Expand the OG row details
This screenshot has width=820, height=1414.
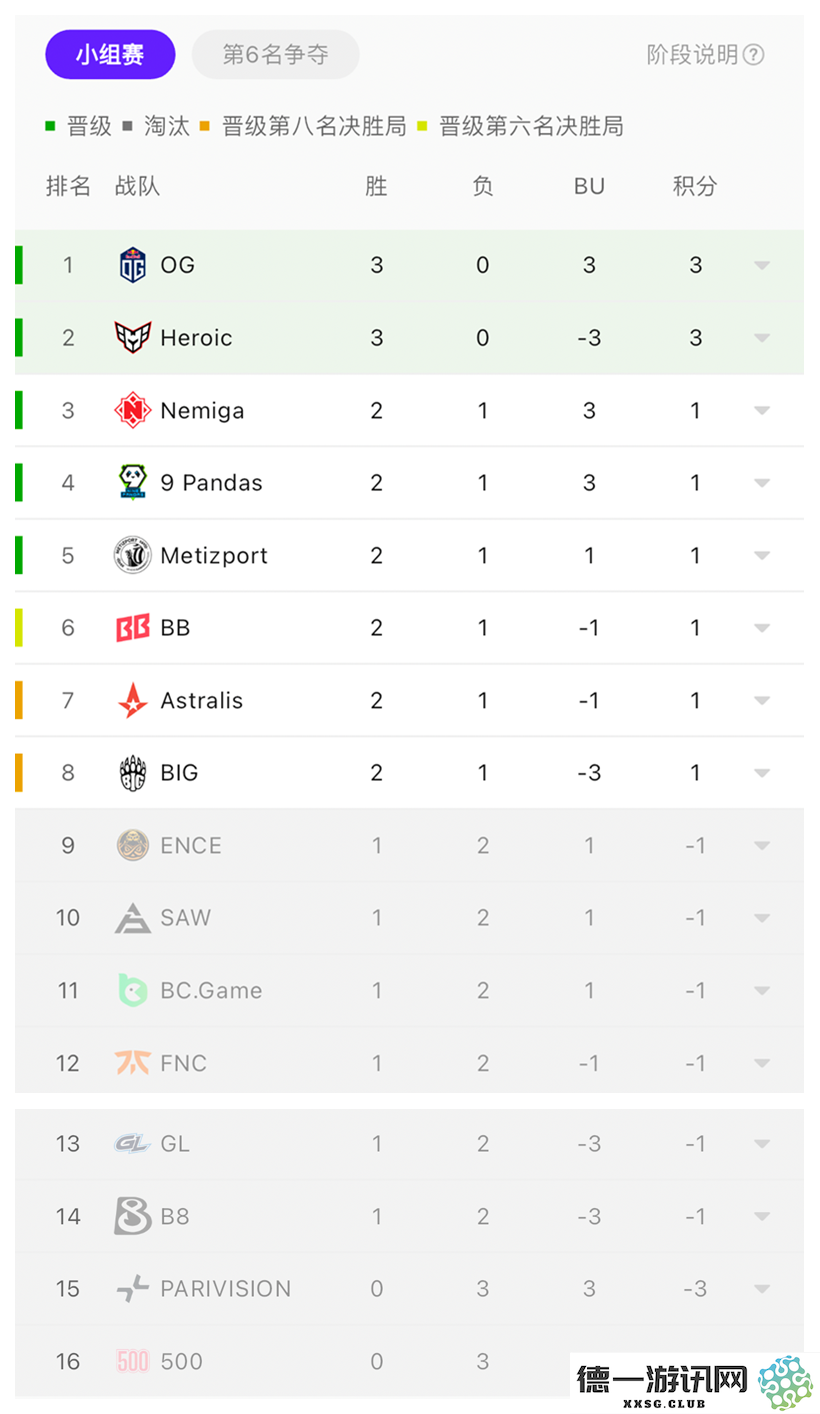pyautogui.click(x=762, y=265)
